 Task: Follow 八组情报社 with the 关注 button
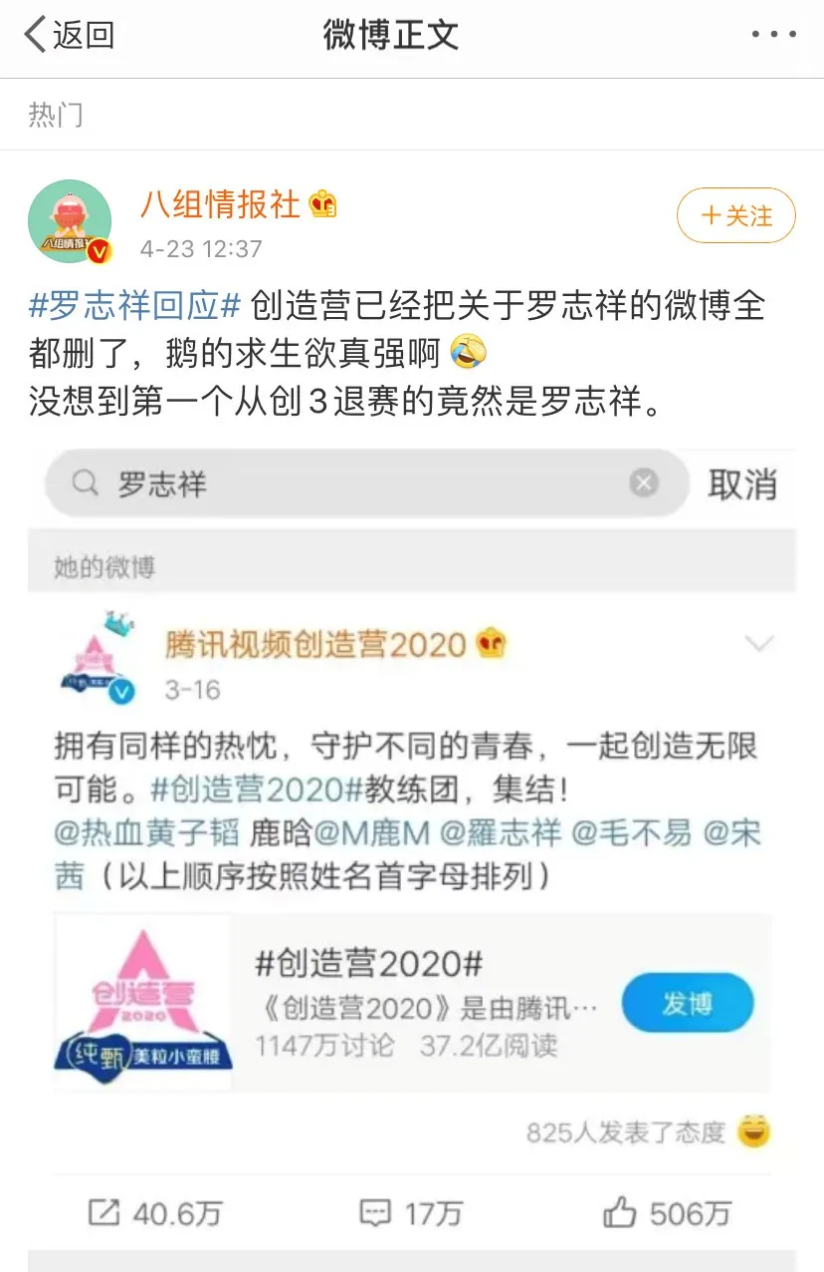736,216
